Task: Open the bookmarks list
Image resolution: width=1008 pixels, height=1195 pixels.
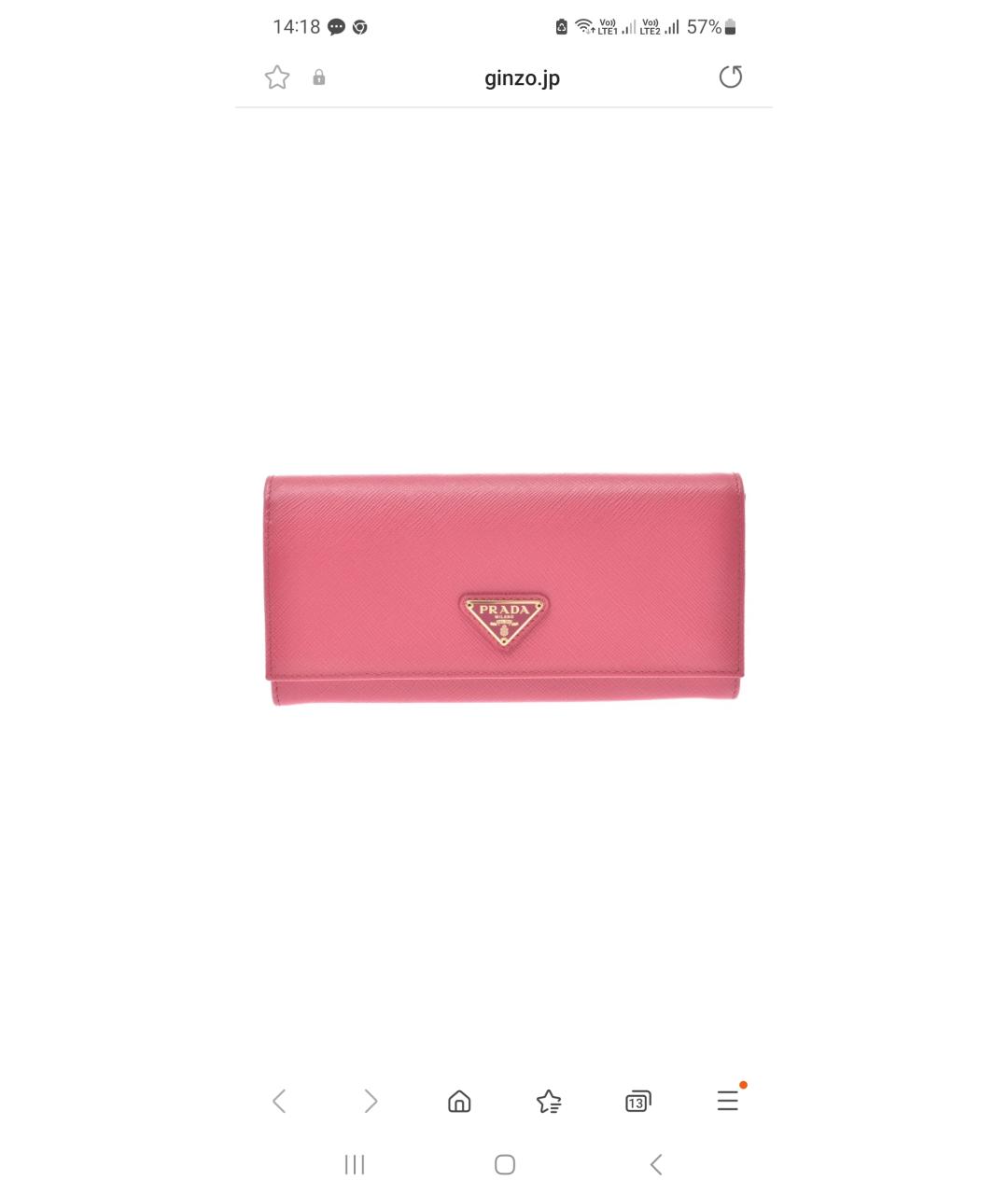Action: tap(549, 1102)
